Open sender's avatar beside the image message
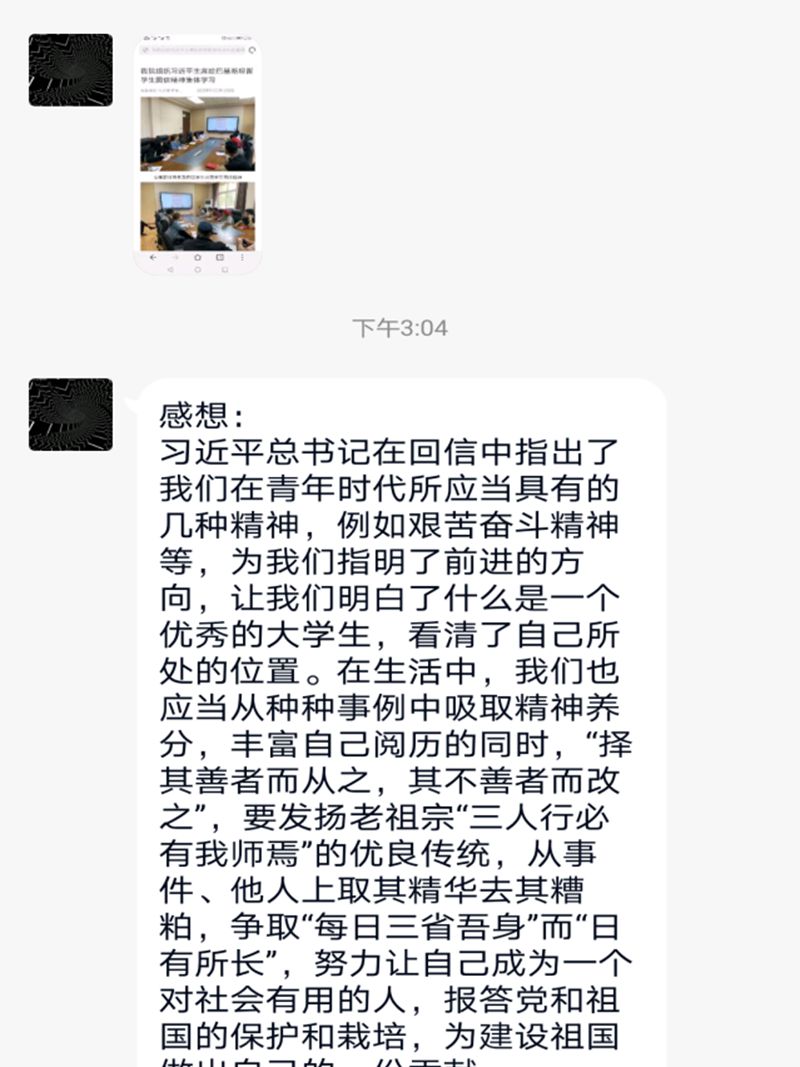Screen dimensions: 800x1067 (70, 70)
